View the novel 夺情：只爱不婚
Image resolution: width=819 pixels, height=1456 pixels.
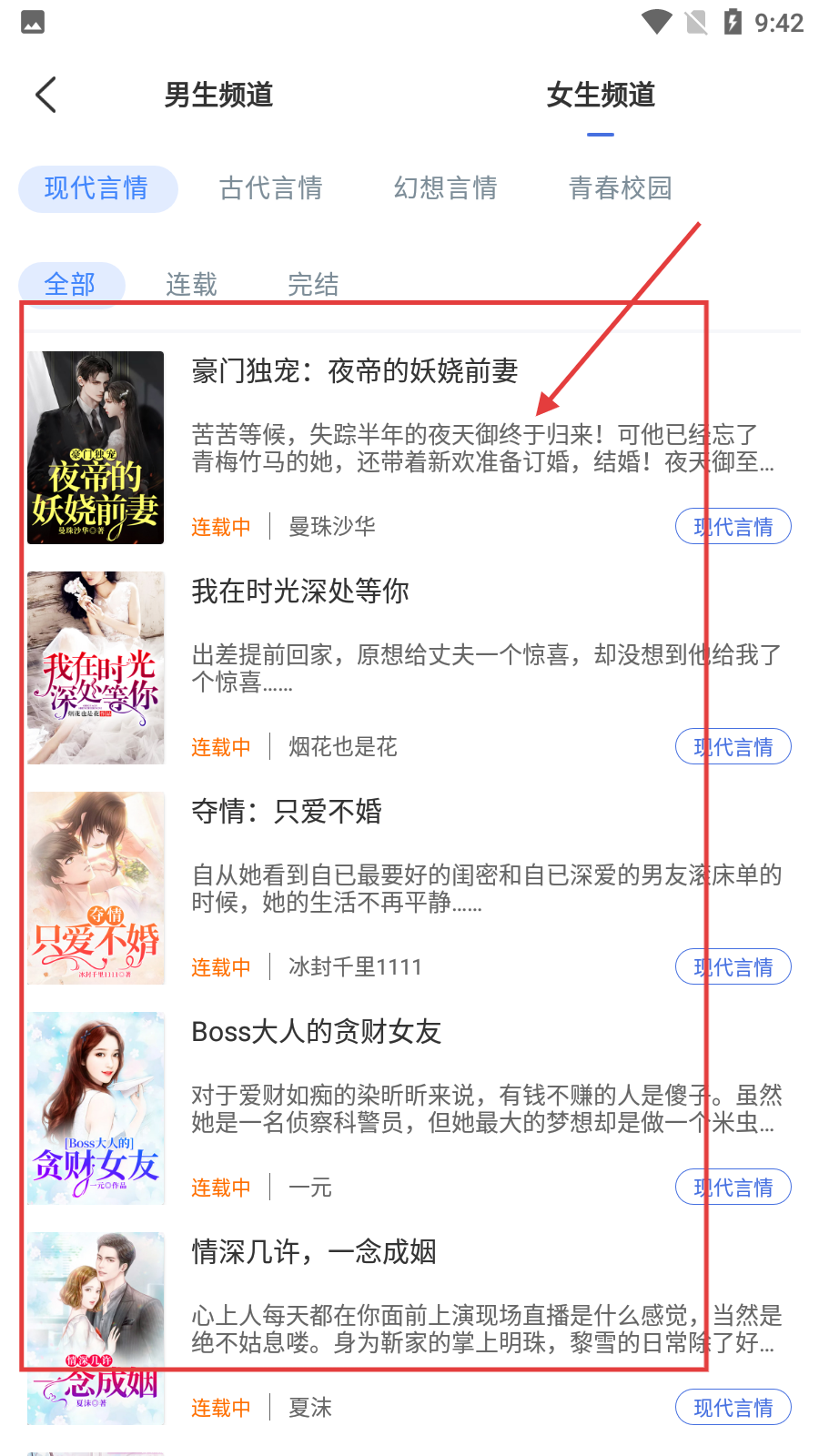[x=287, y=812]
